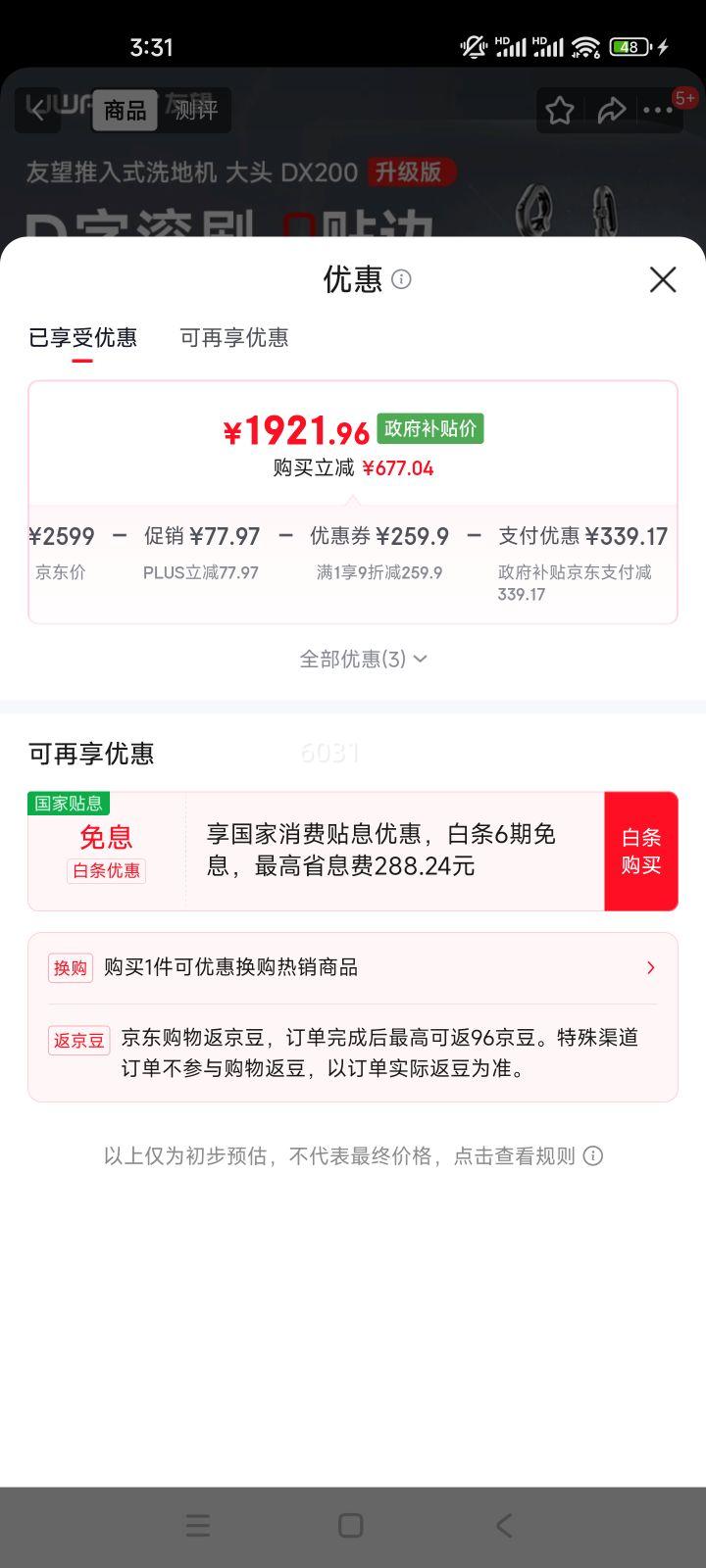
Task: Tap the info icon next to 点击查看规则
Action: click(590, 1156)
